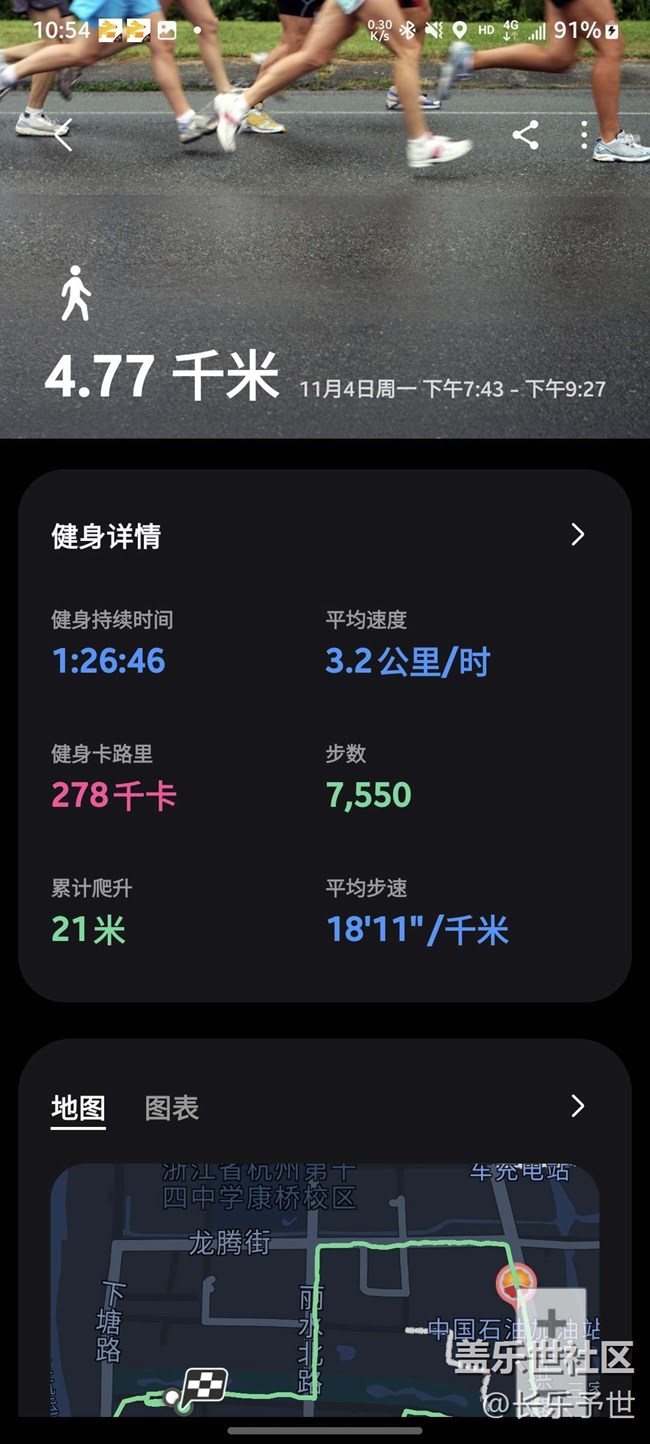Go back using the arrow icon

coord(64,135)
